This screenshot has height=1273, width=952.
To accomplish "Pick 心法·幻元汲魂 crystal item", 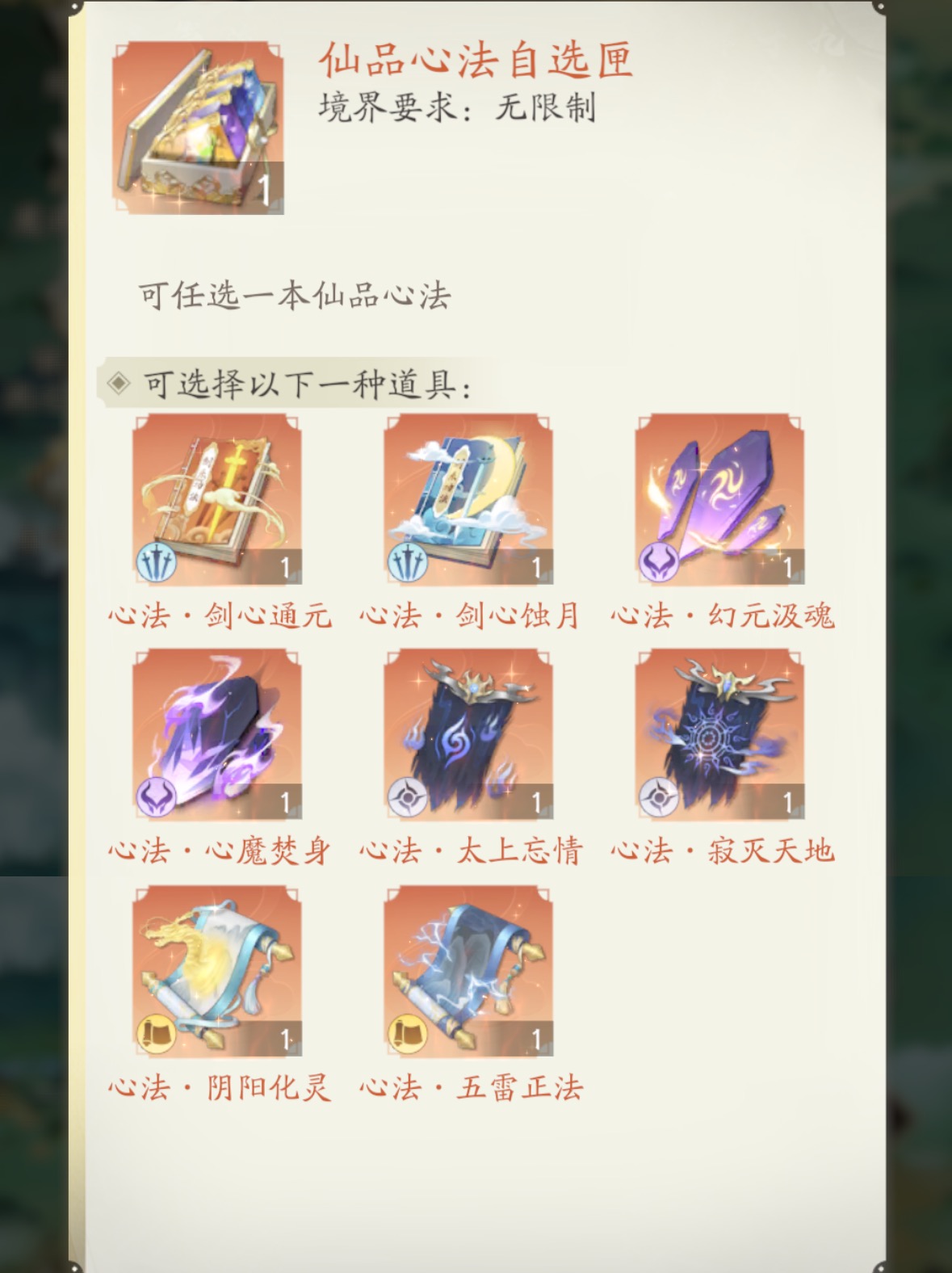I will tap(719, 499).
